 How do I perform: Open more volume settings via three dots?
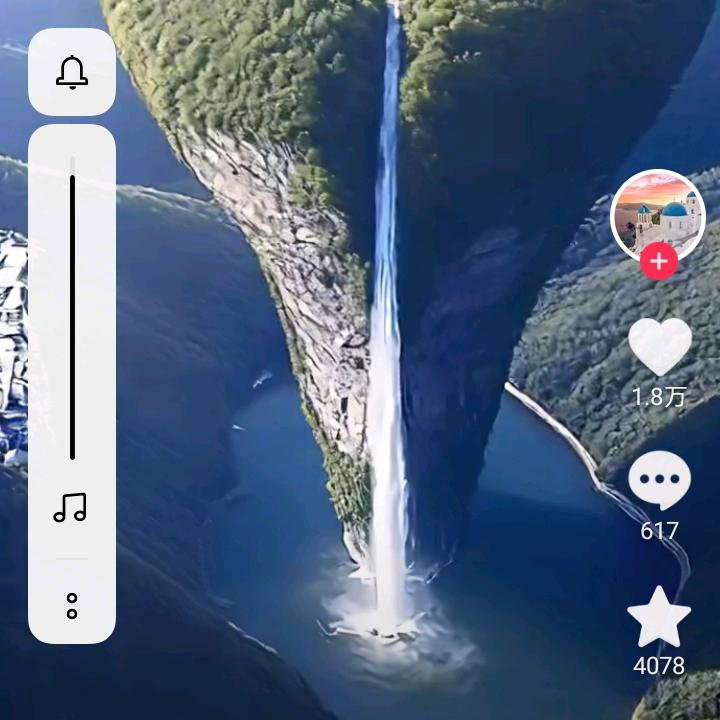72,605
